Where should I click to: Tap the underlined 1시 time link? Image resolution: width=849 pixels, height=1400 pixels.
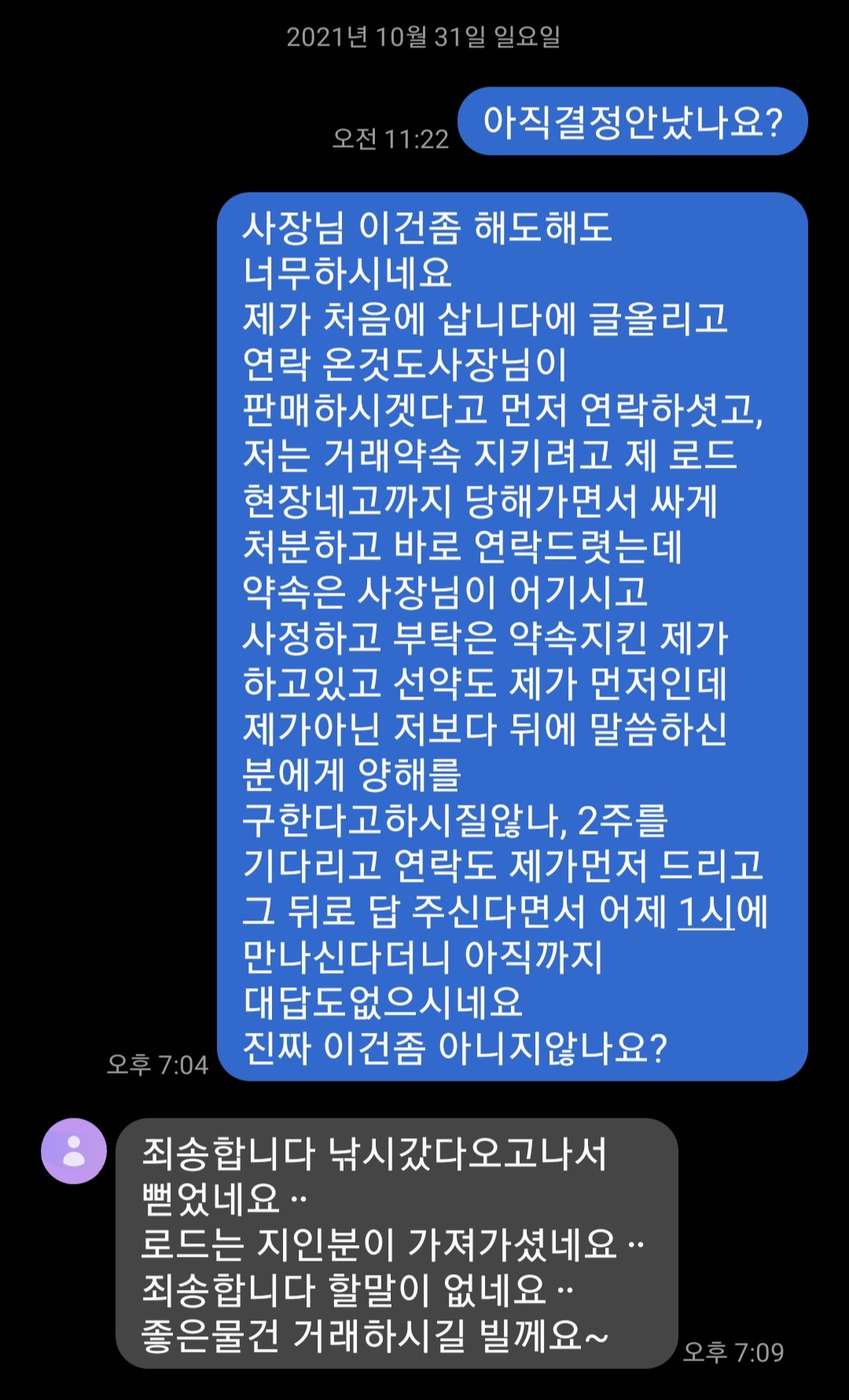[x=705, y=913]
